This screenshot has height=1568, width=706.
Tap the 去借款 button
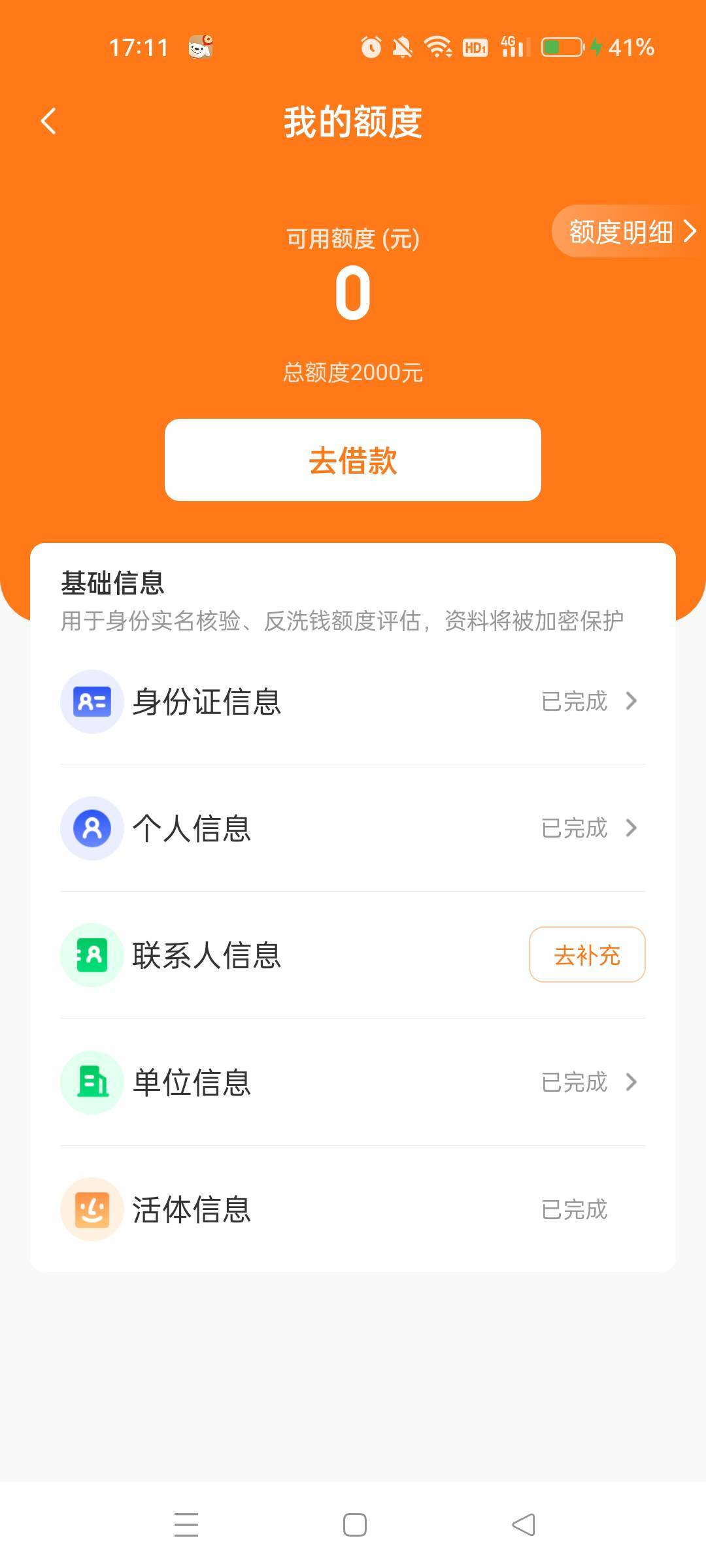pos(353,460)
